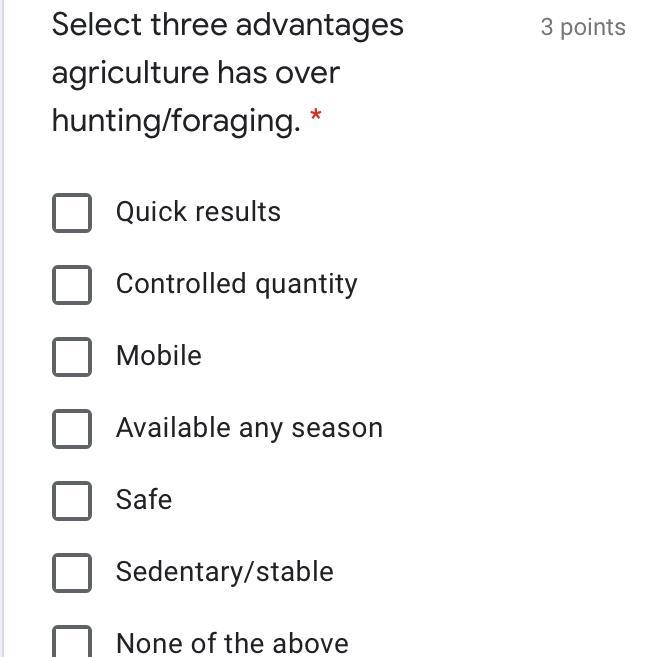Check Sedentary/stable as an advantage
Viewport: 657px width, 657px height.
[x=72, y=573]
